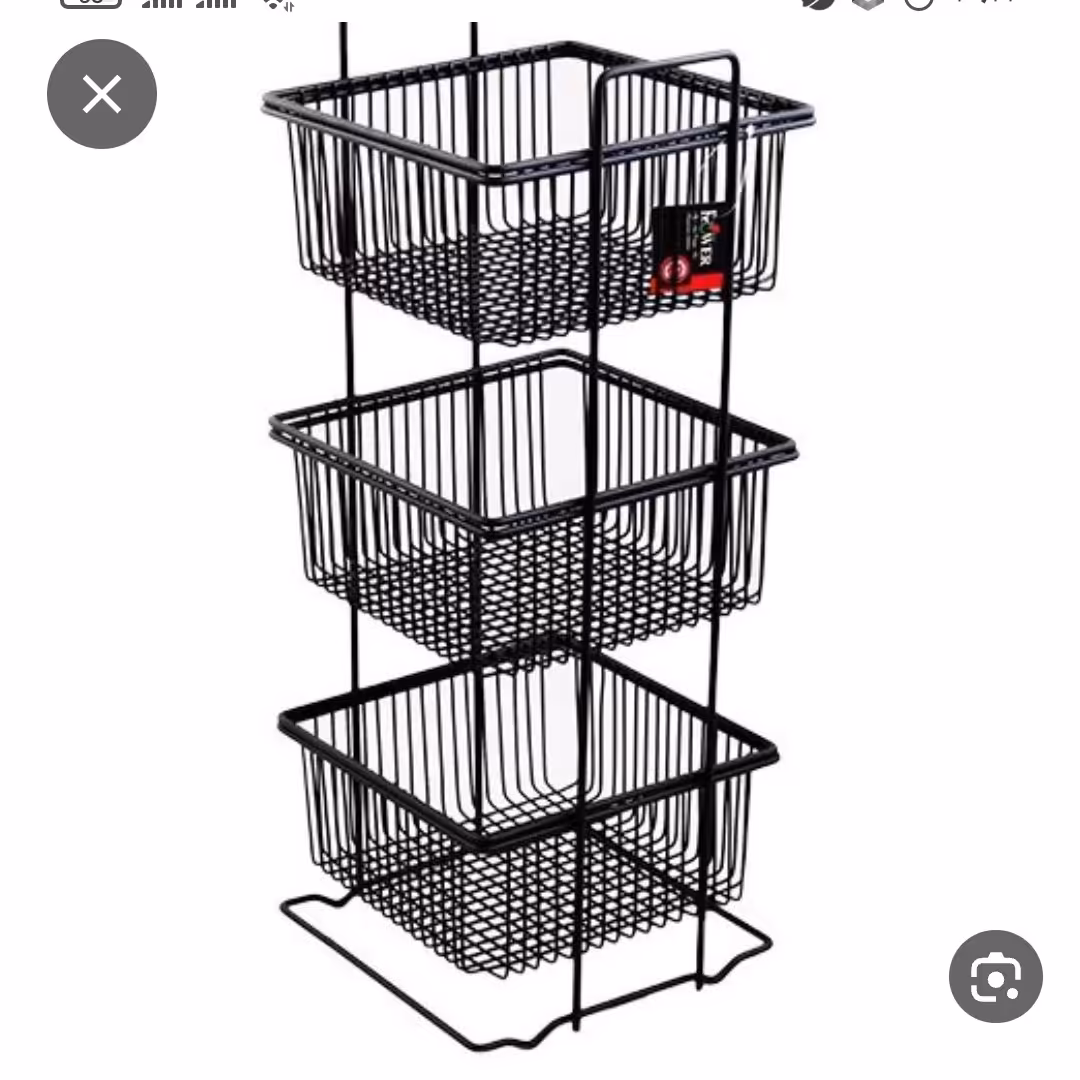Search this image with Lens

point(995,977)
